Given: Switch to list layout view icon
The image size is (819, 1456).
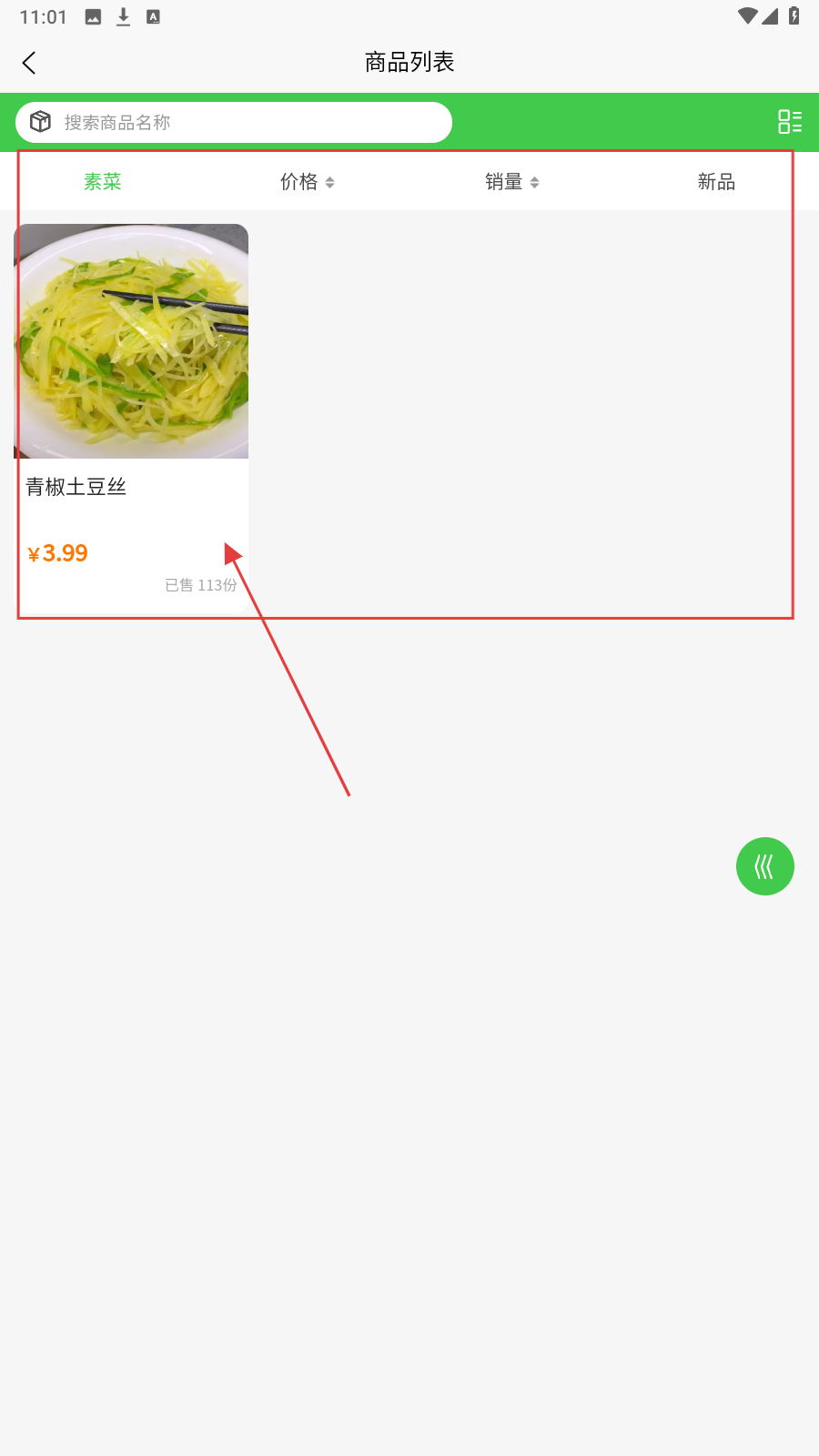Looking at the screenshot, I should (789, 122).
